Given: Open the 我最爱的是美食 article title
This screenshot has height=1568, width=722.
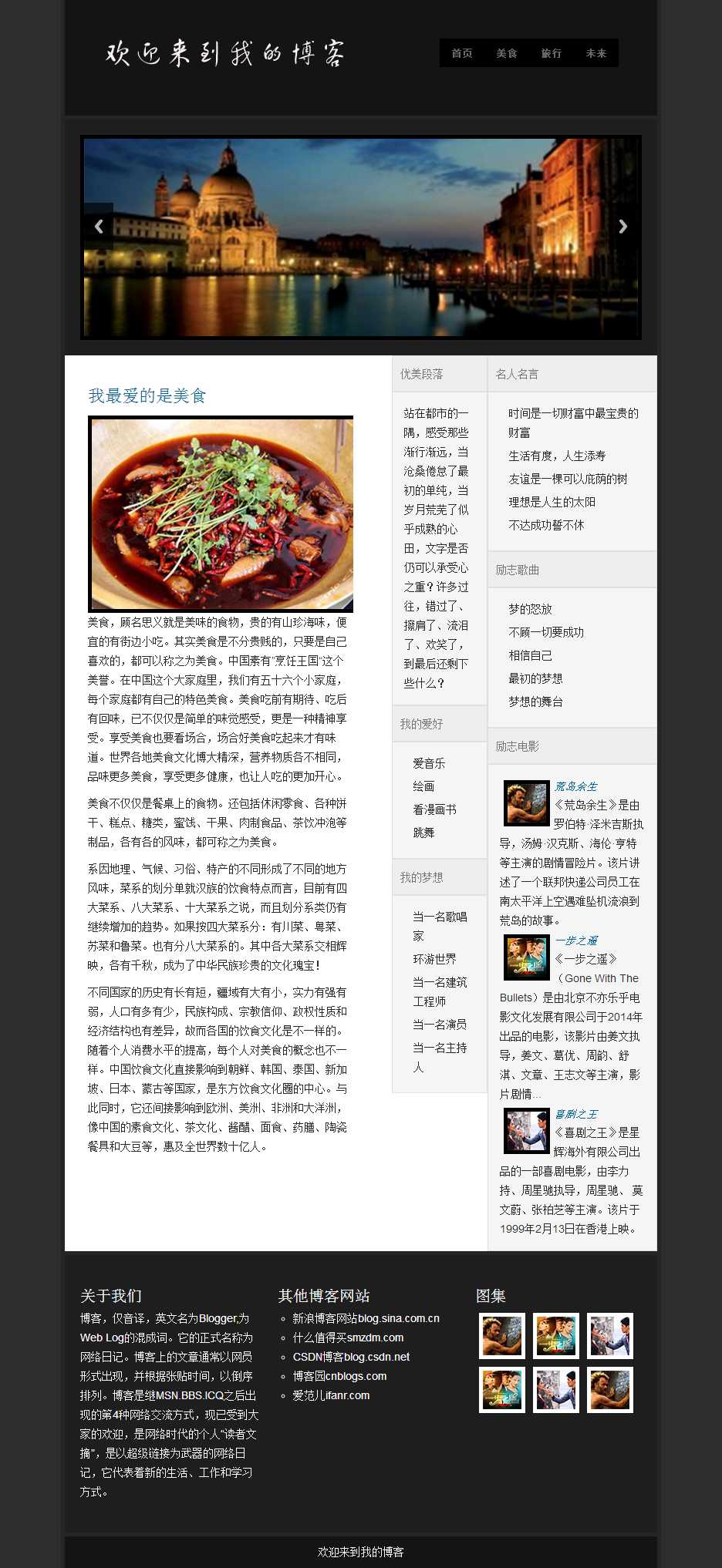Looking at the screenshot, I should point(147,395).
